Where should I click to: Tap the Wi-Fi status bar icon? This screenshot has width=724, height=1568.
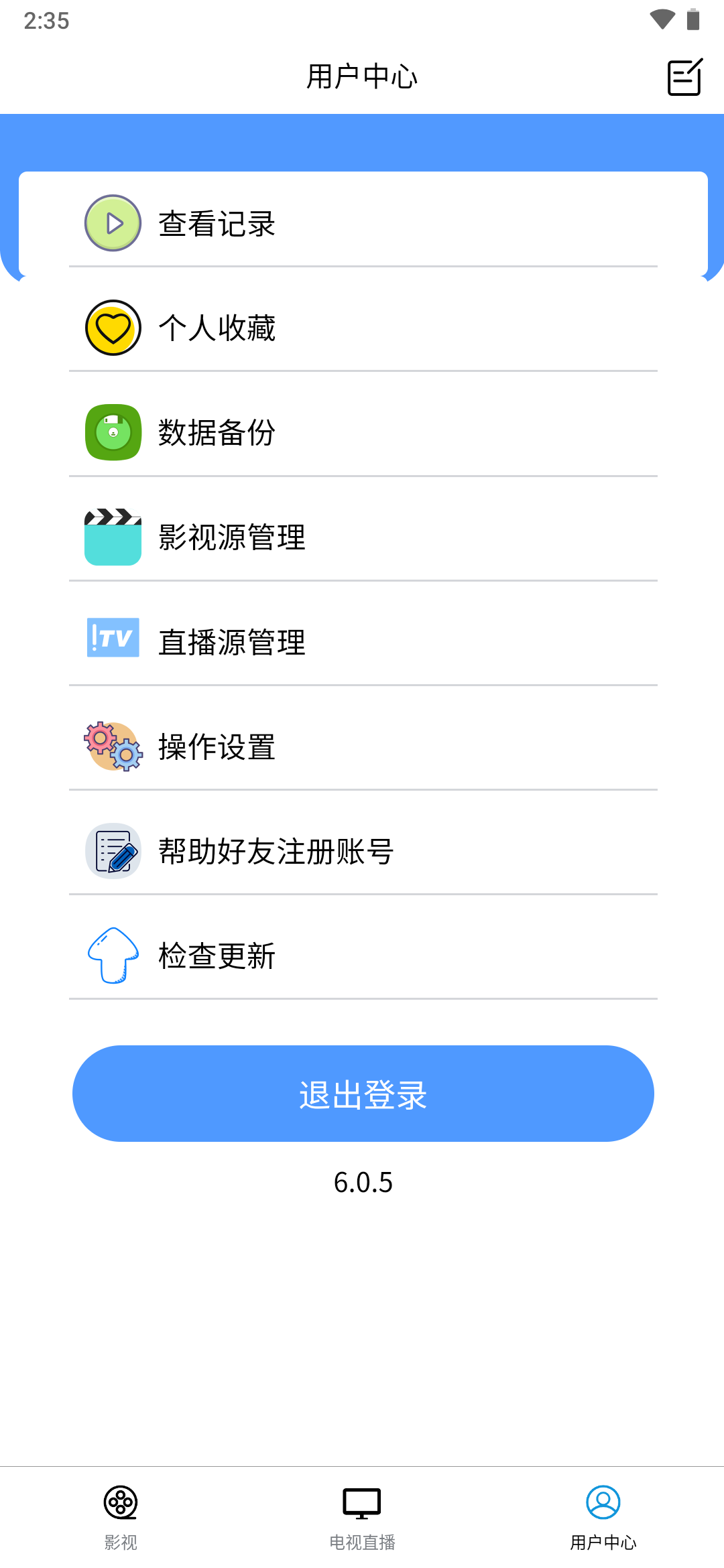662,18
